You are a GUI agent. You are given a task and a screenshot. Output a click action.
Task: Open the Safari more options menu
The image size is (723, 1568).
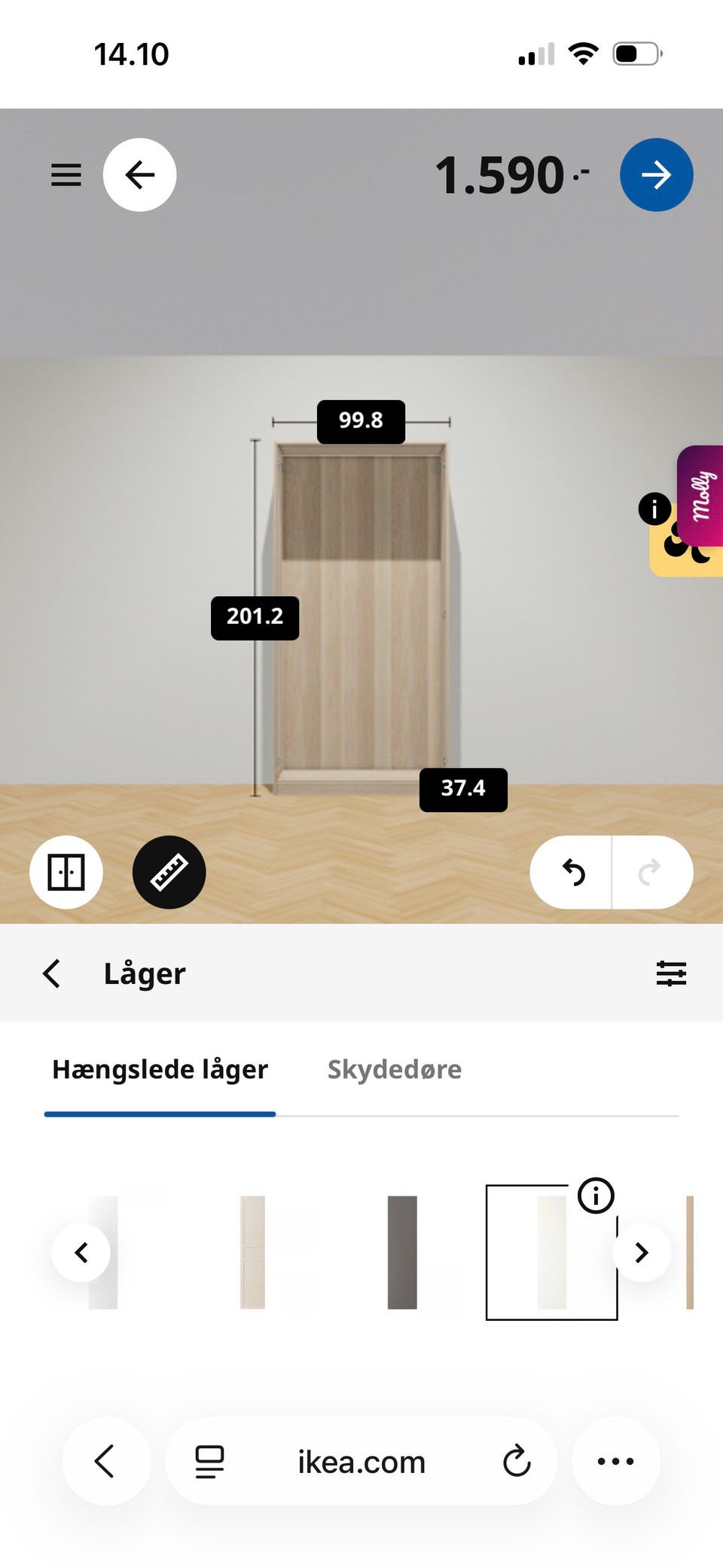click(x=615, y=1460)
